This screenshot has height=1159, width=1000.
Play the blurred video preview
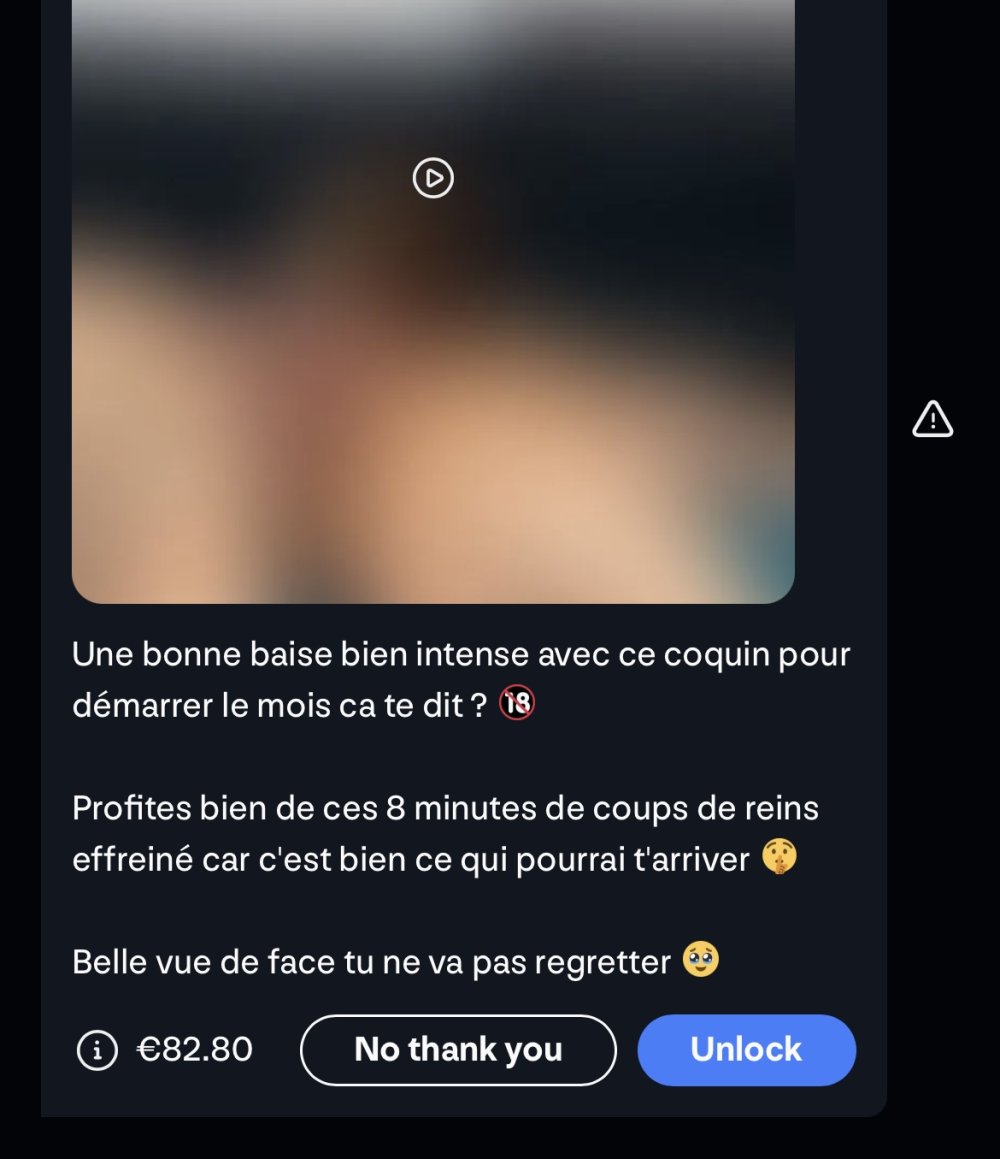click(x=433, y=179)
